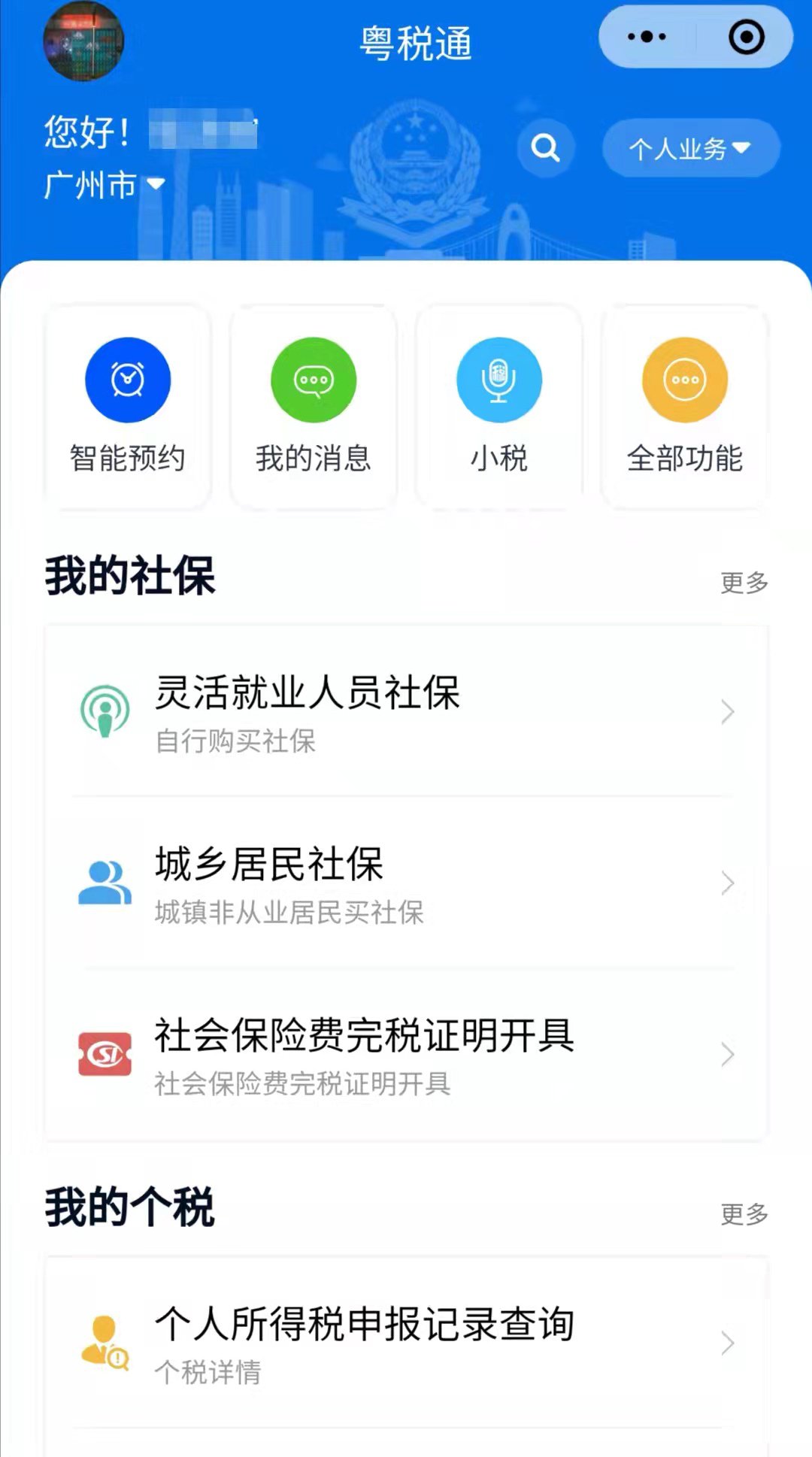The image size is (812, 1457).
Task: Open the profile avatar
Action: pos(83,41)
